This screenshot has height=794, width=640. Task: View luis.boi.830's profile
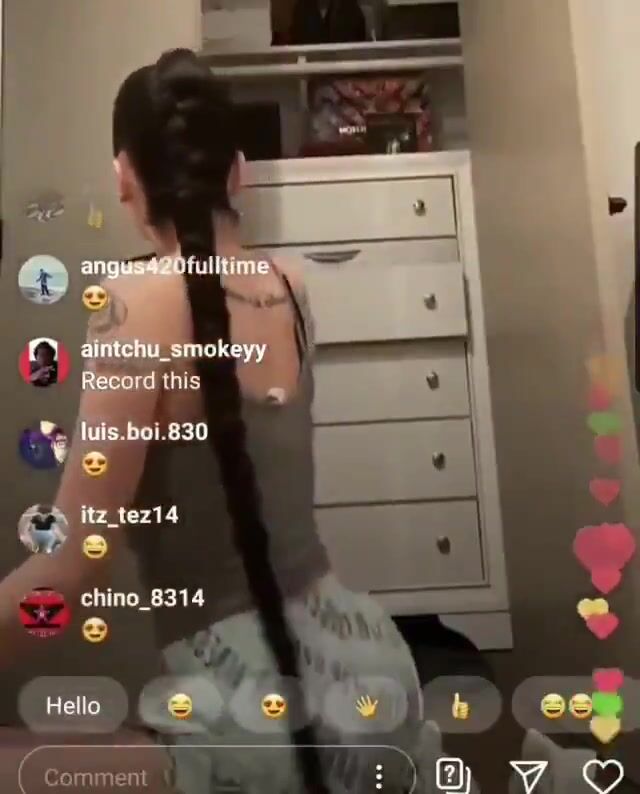point(43,445)
